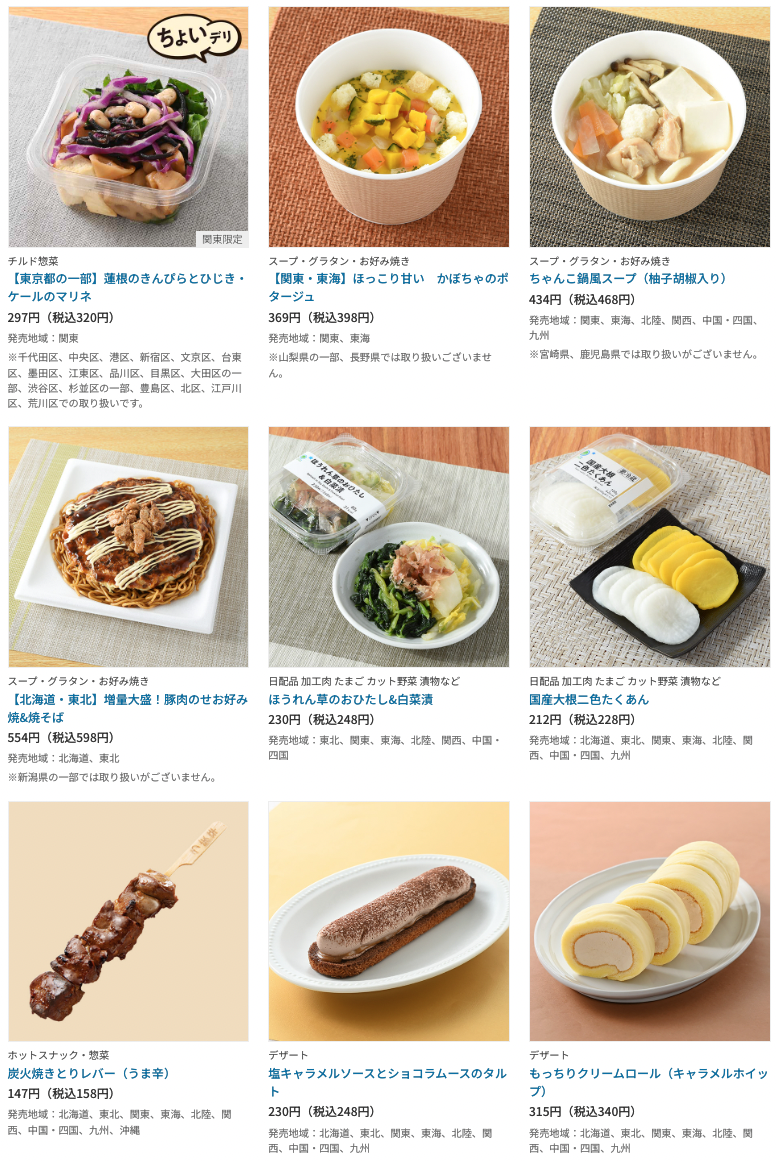Tap the grilled chicken liver skewer photo

click(128, 921)
